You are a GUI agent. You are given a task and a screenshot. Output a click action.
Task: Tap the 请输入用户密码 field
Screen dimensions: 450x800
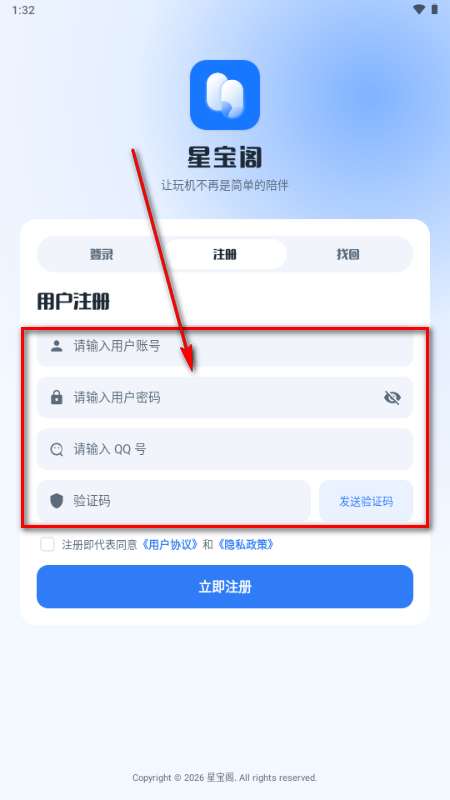coord(225,397)
